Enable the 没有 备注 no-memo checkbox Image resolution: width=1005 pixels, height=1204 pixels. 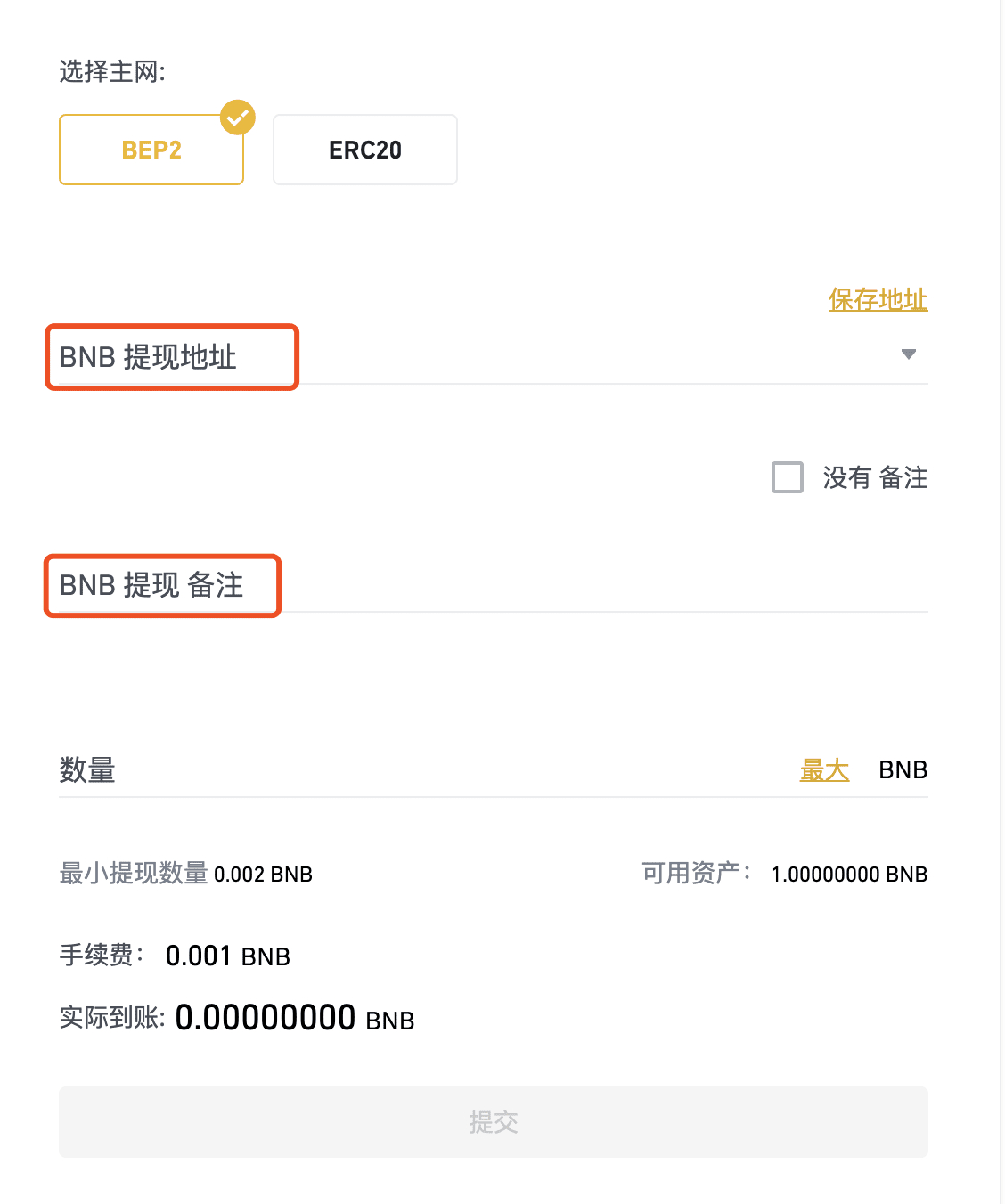click(788, 478)
